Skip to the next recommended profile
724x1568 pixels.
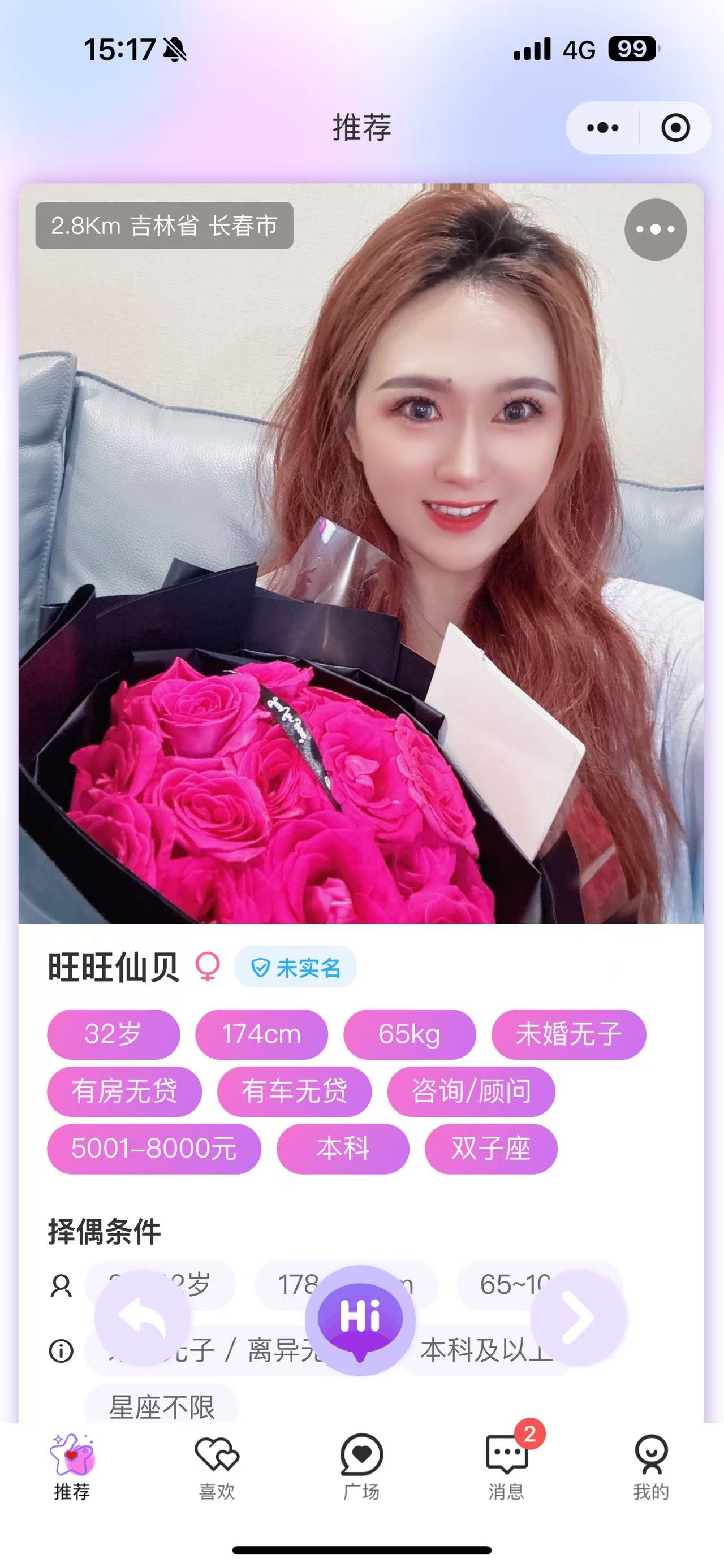click(x=578, y=1317)
